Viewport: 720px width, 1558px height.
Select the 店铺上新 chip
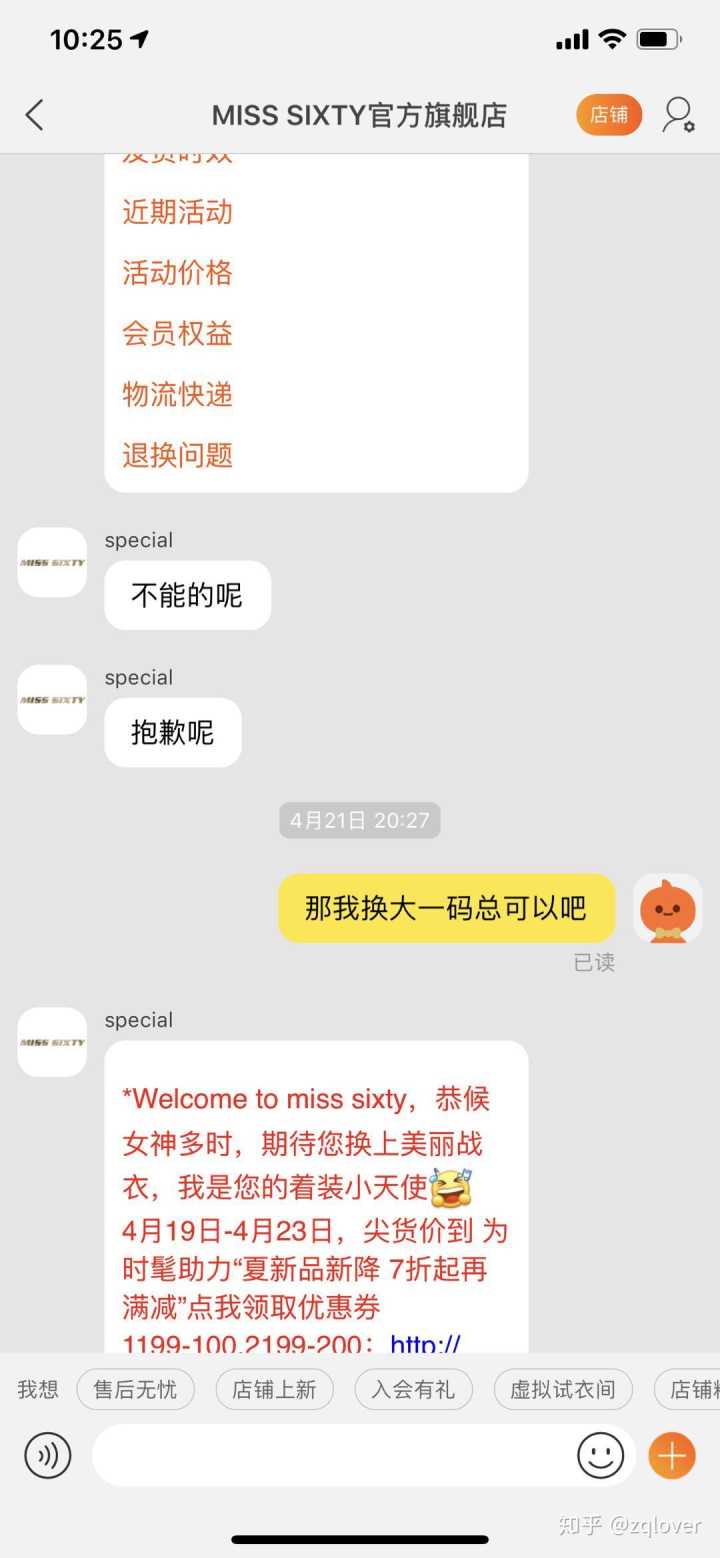274,1389
